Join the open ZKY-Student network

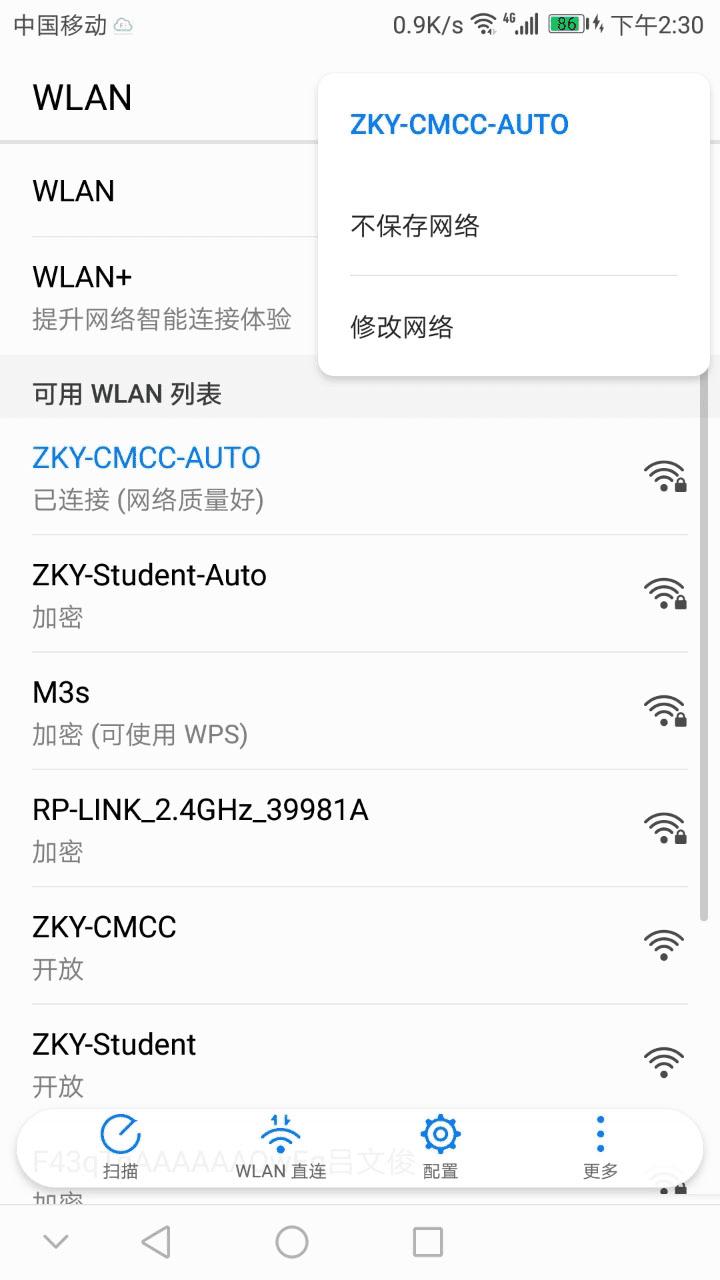300,1062
